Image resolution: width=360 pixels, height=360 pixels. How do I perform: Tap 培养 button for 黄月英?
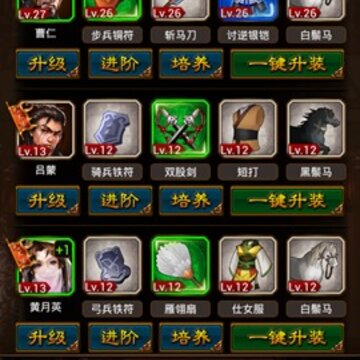[191, 337]
